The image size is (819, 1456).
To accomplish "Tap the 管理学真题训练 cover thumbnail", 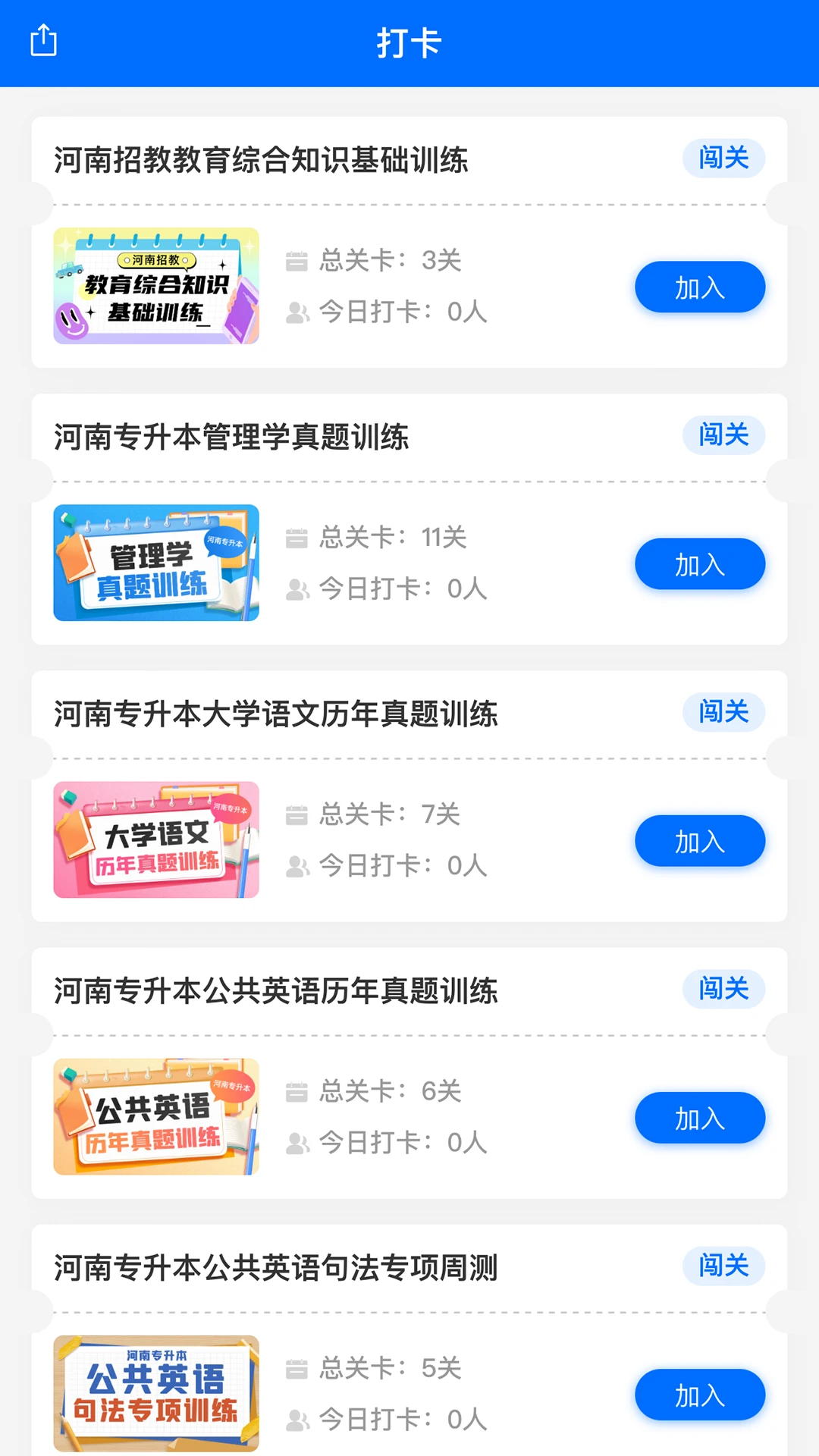I will click(155, 561).
